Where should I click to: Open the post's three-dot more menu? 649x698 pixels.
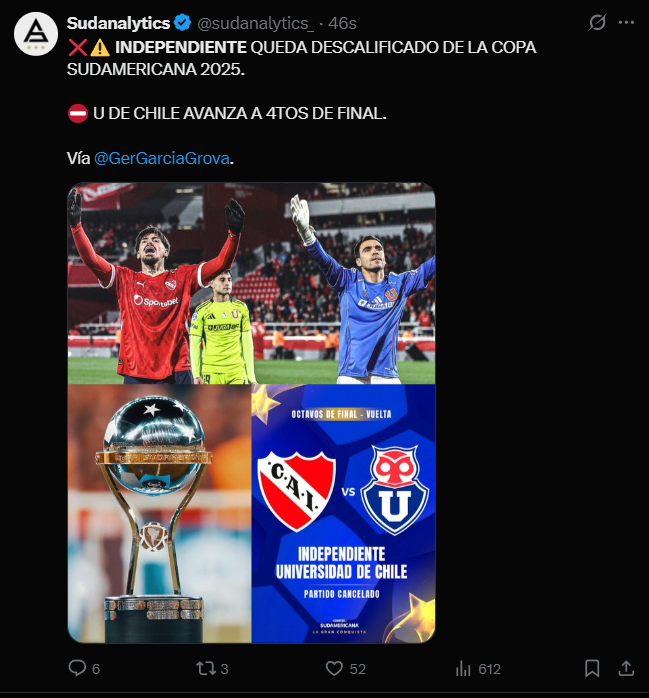point(626,22)
